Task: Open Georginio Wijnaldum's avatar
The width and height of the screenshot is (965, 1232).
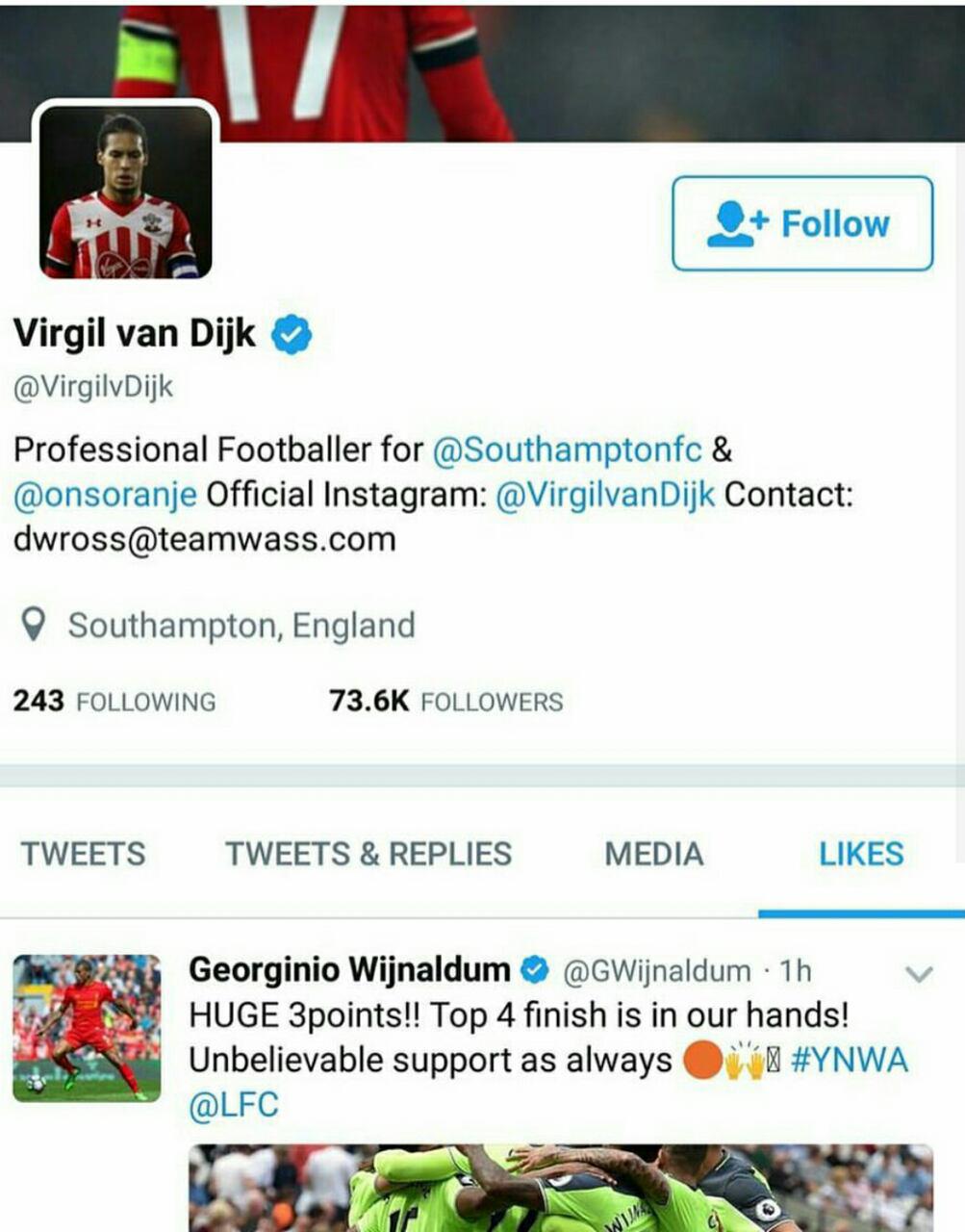Action: point(87,1027)
